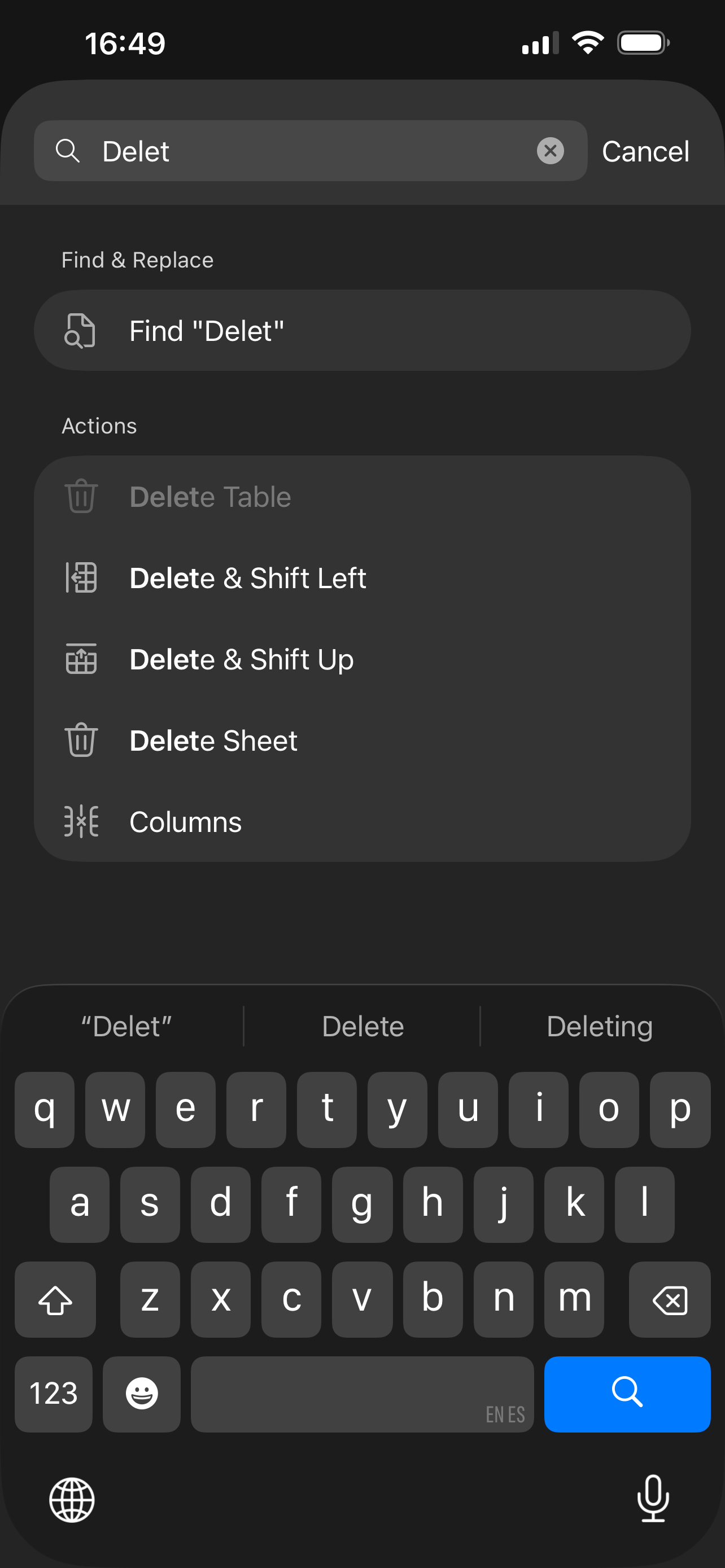The width and height of the screenshot is (725, 1568).
Task: Switch keyboard language with the globe icon
Action: point(72,1500)
